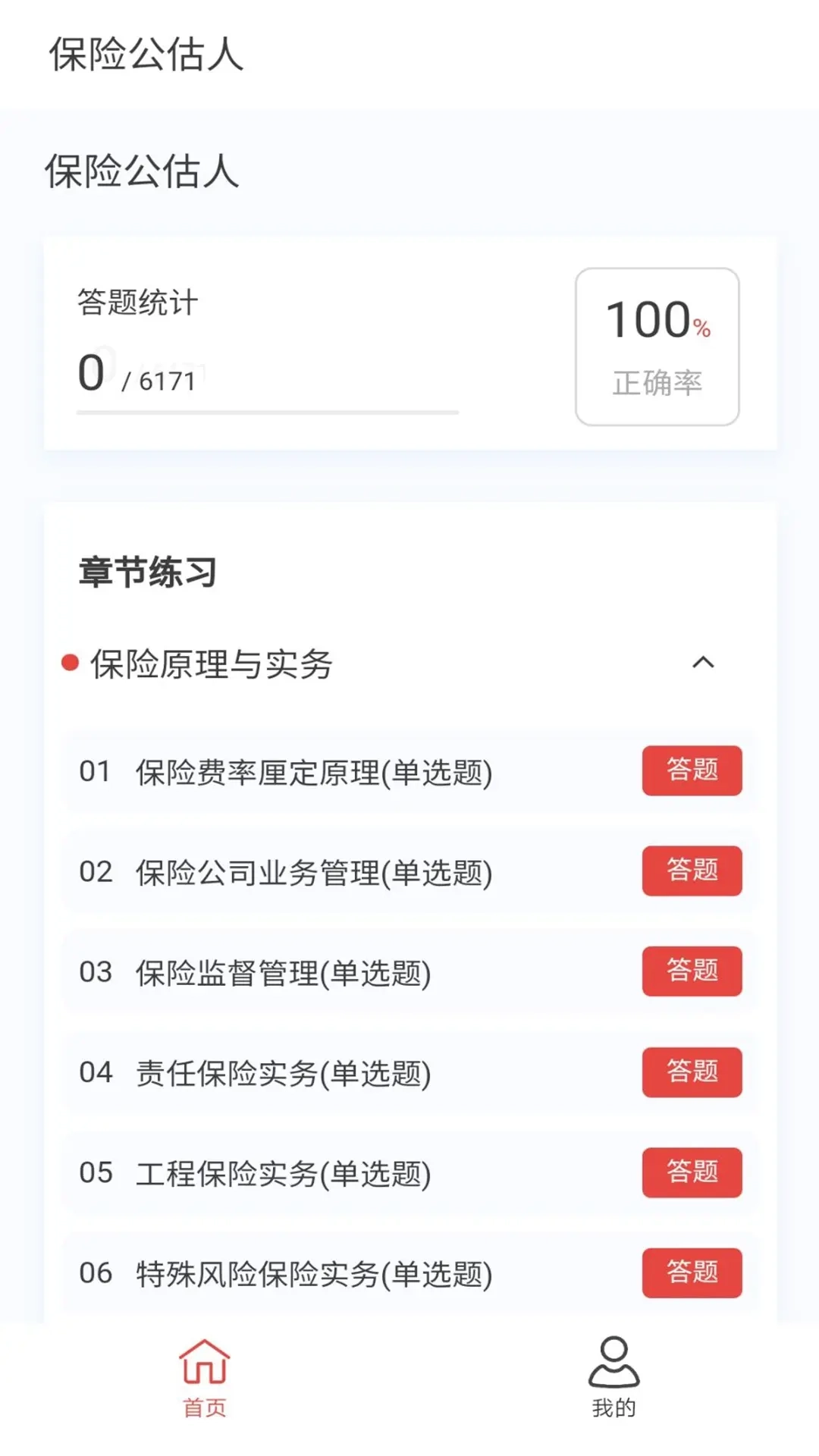Tap 答题 beside 工程保险实务

pos(692,1173)
